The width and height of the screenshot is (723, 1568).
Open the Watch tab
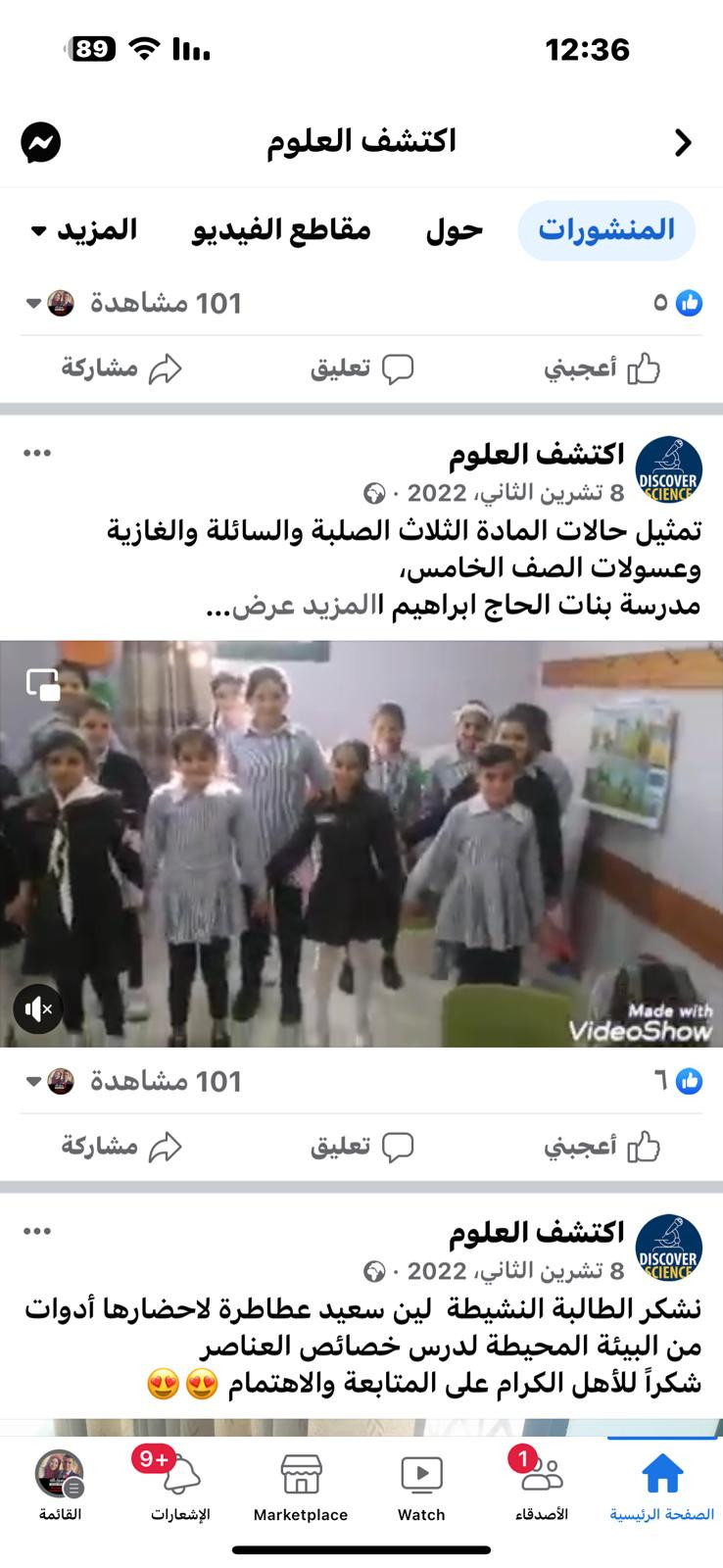click(421, 1486)
